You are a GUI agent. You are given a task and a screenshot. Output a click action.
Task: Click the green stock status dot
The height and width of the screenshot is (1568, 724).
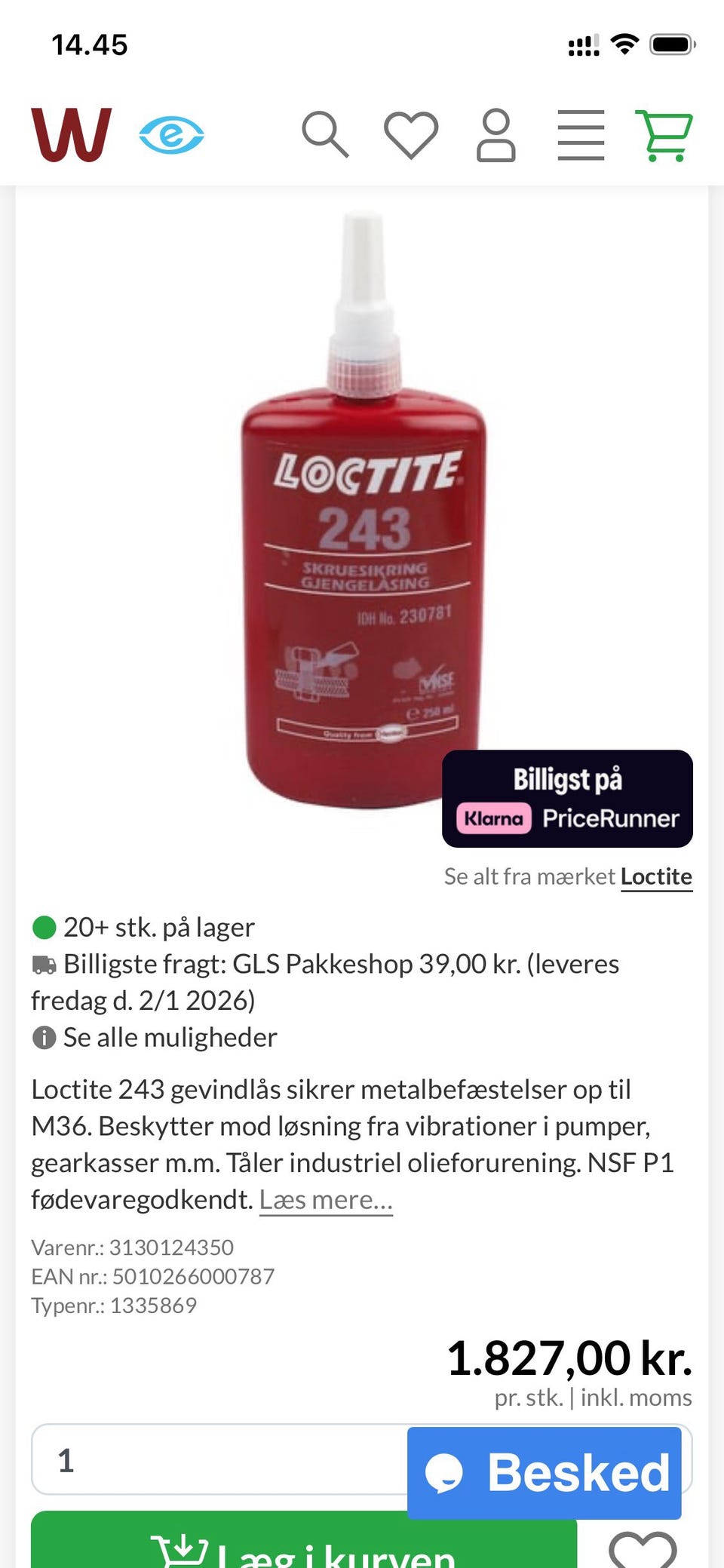tap(44, 926)
